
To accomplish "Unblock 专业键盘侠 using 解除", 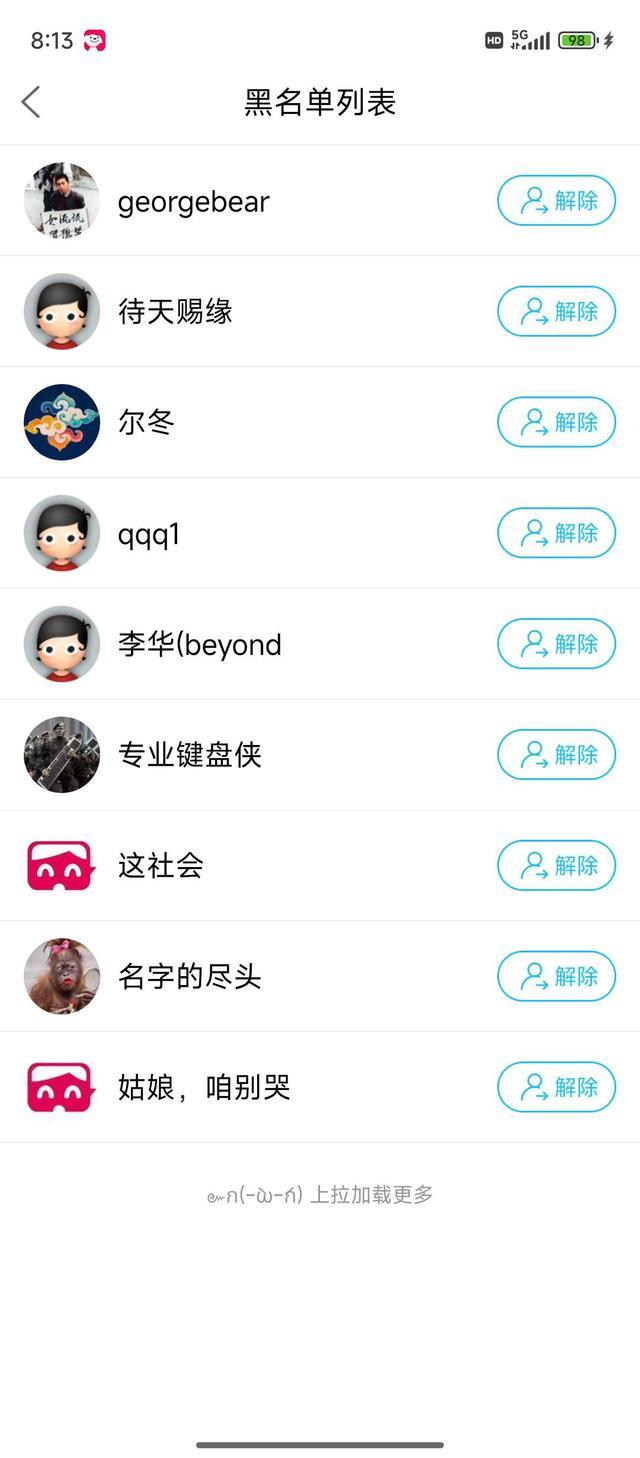I will point(556,755).
